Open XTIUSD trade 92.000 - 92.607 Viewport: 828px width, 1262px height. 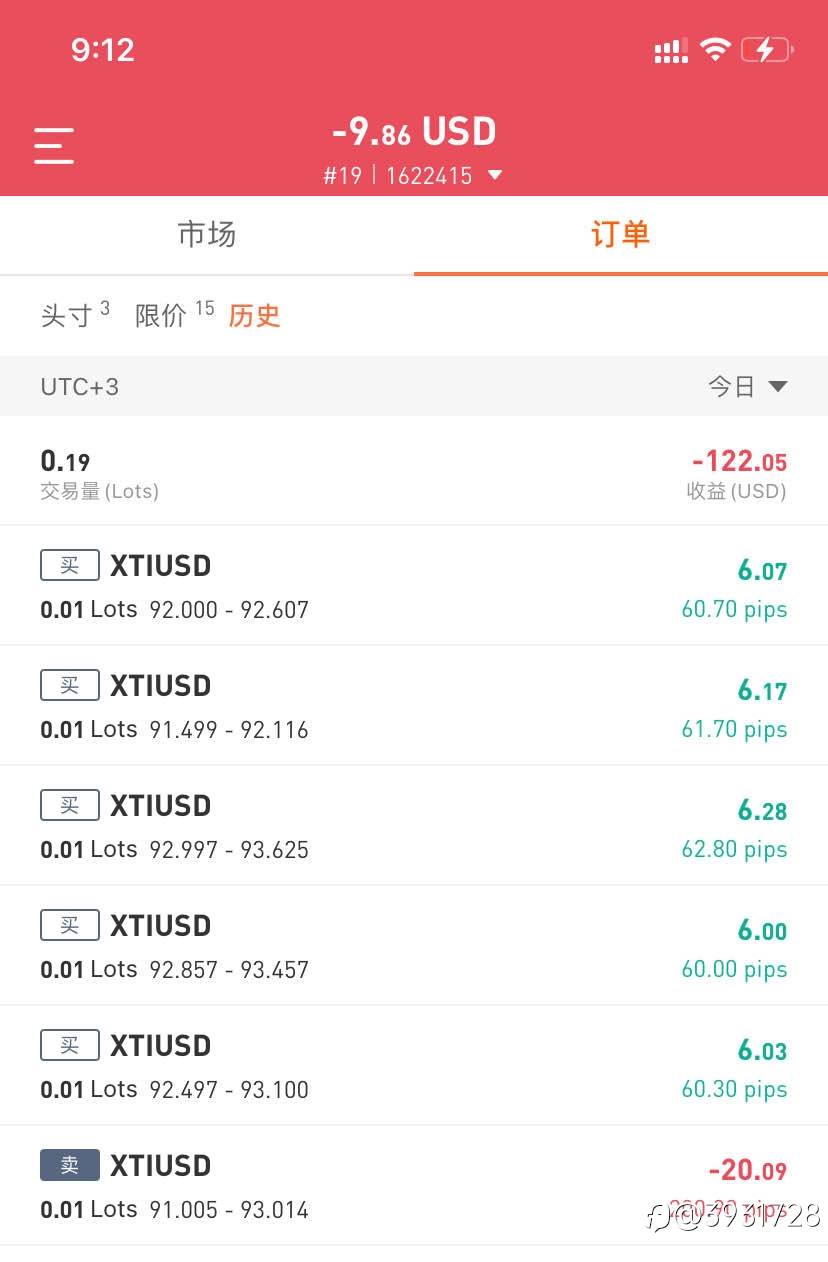[x=414, y=585]
